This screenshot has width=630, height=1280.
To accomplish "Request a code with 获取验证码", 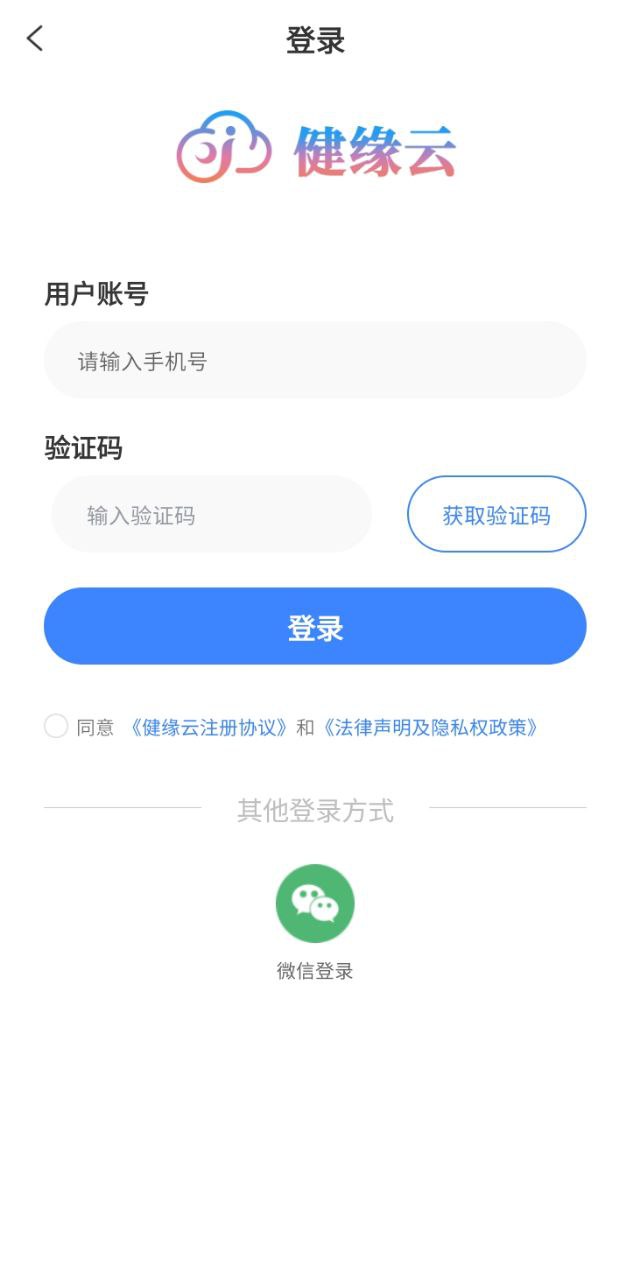I will pos(496,515).
